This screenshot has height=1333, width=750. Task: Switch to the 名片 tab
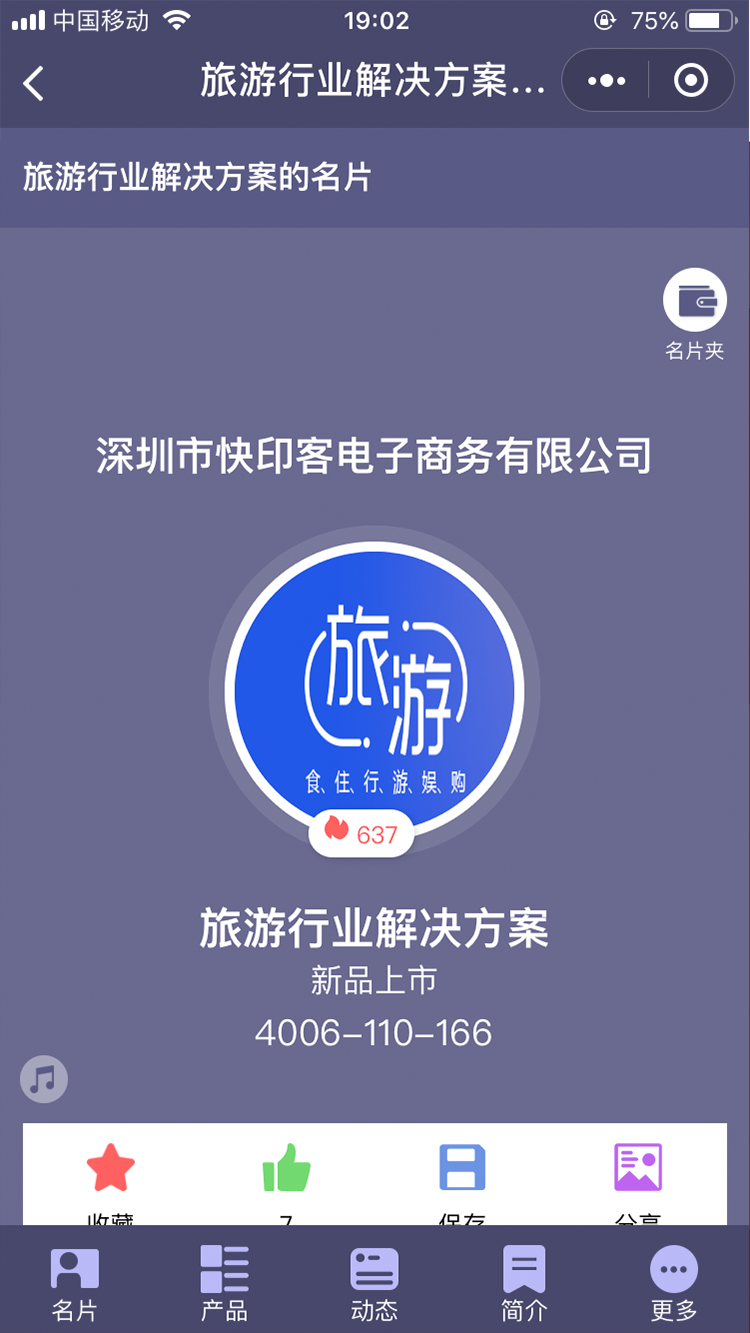tap(75, 1283)
